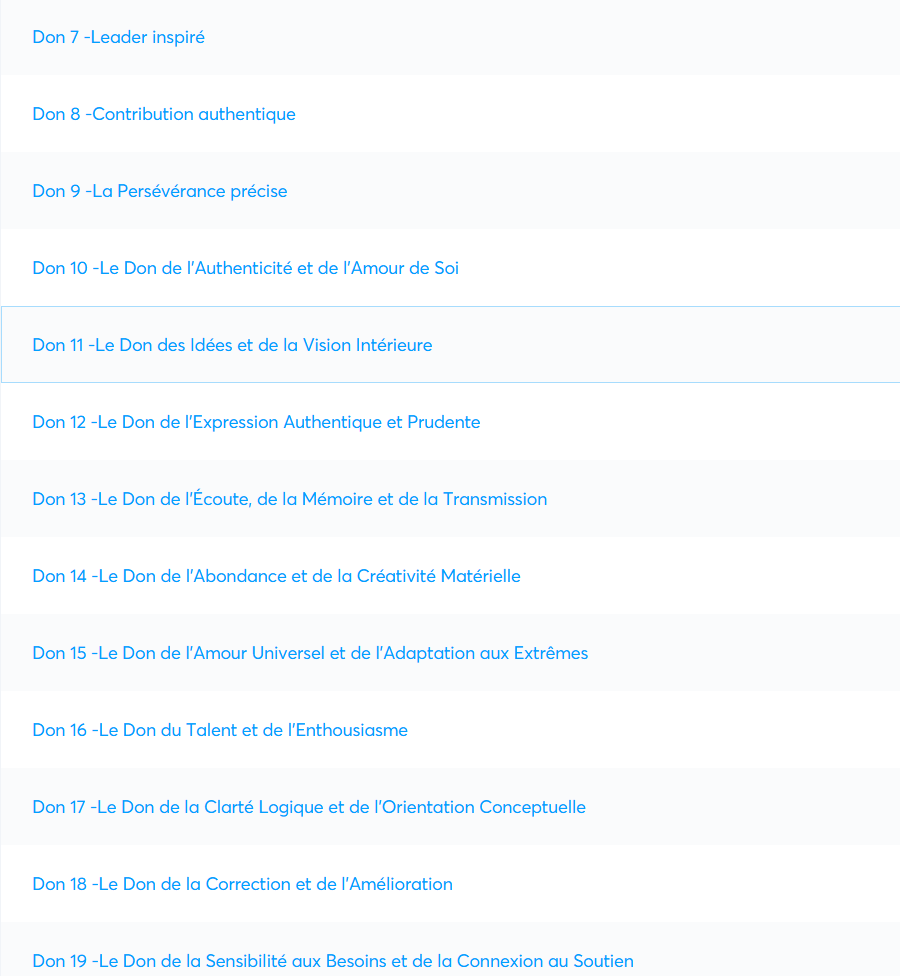Viewport: 900px width, 976px height.
Task: Select Don 16 Talent et Enthousiasme
Action: pos(220,730)
